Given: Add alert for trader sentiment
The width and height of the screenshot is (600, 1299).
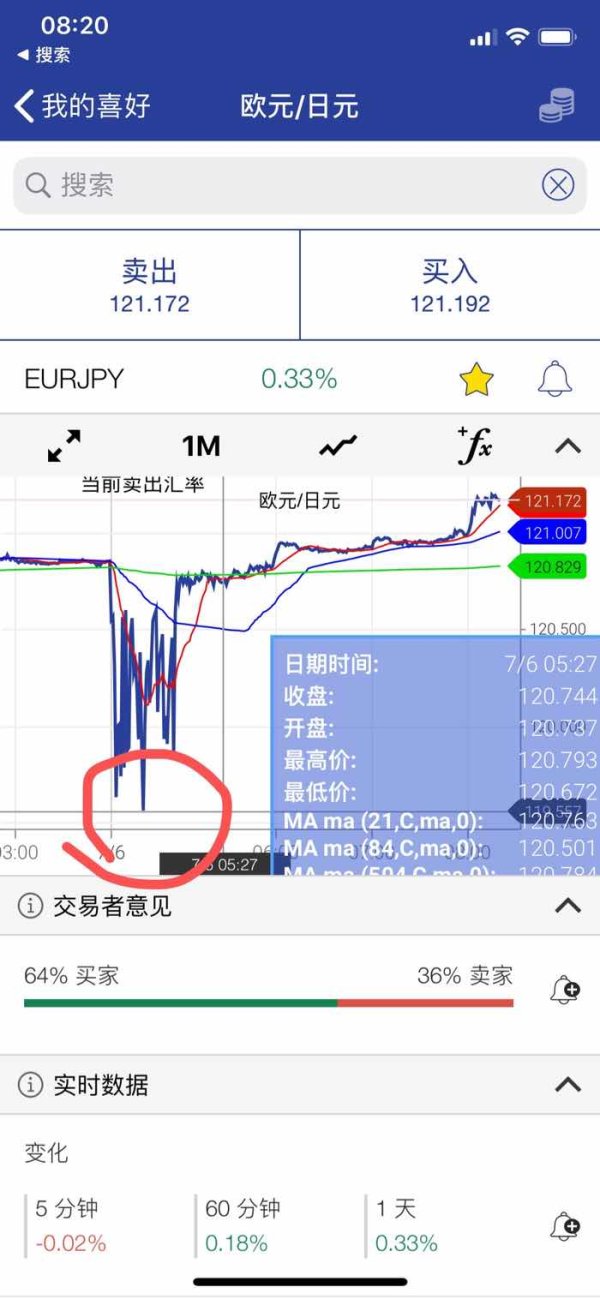Looking at the screenshot, I should (565, 990).
